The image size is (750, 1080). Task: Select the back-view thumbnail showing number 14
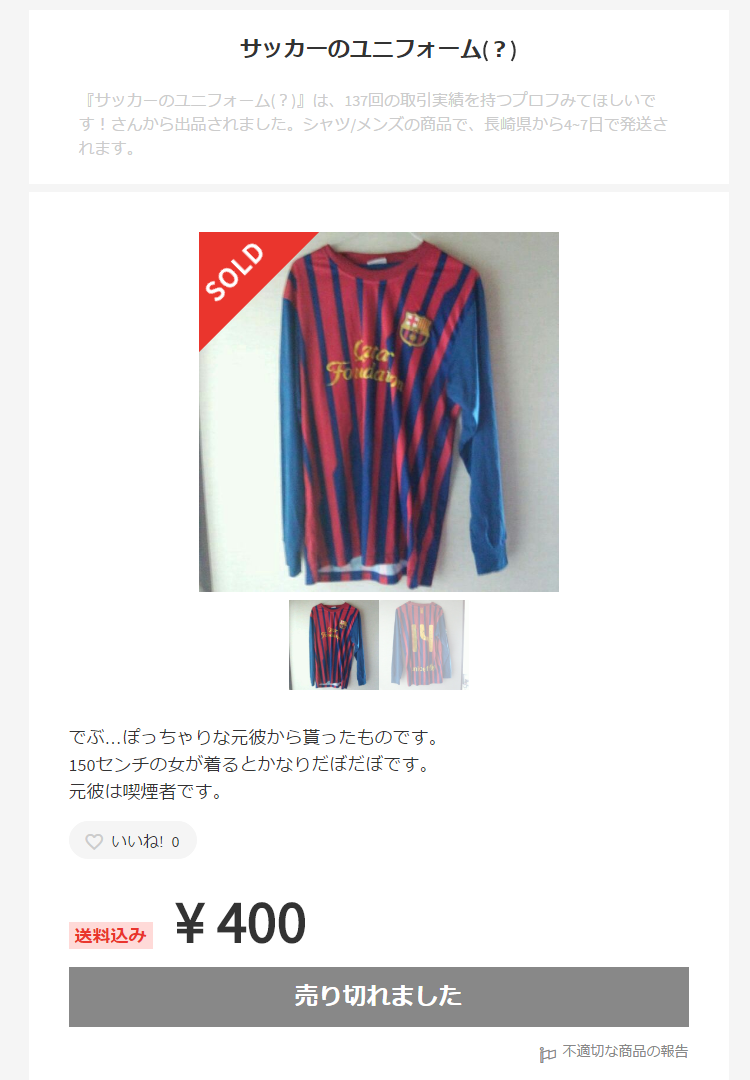point(422,644)
